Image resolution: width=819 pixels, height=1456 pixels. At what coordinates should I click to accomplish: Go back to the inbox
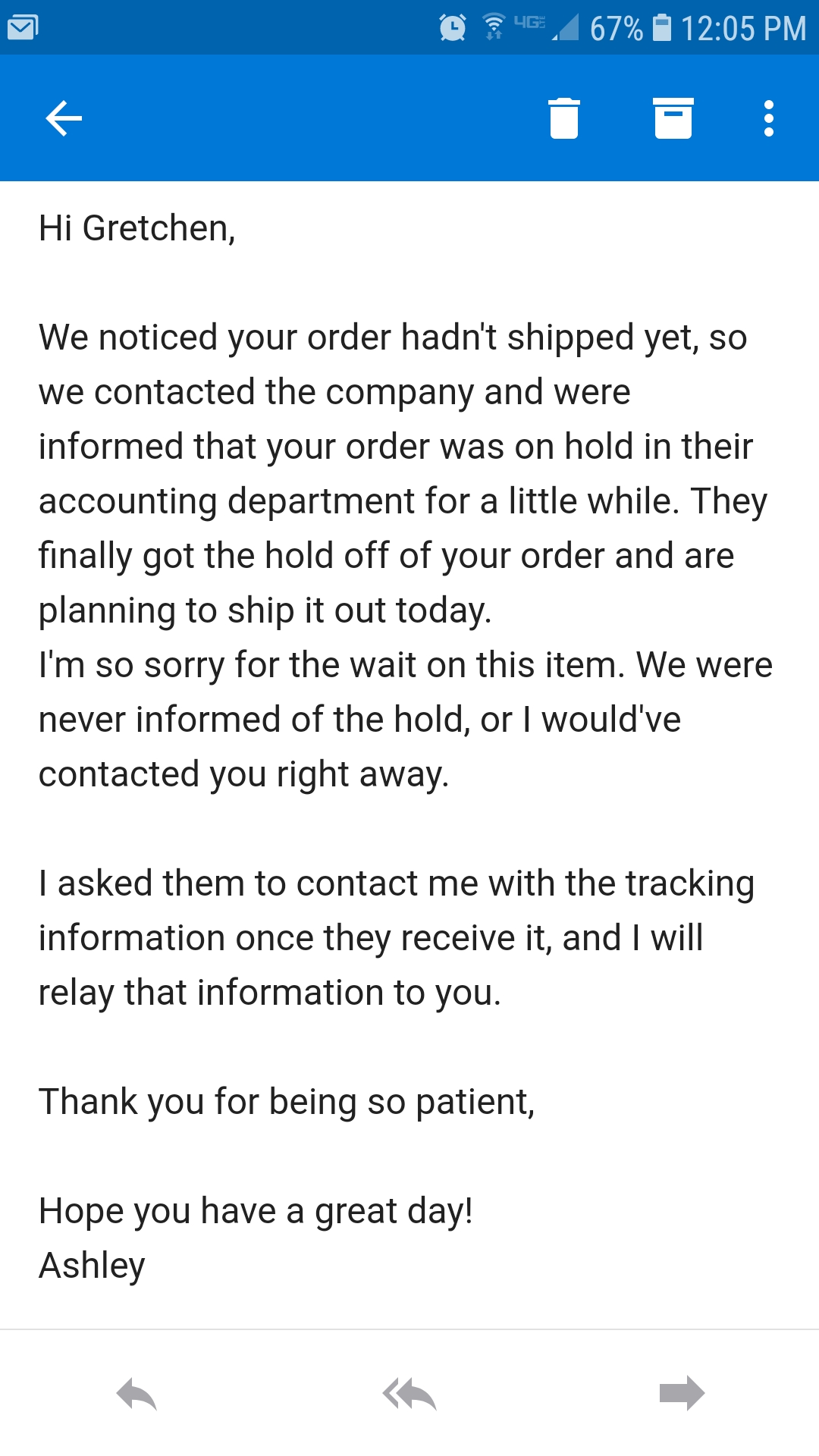(64, 118)
